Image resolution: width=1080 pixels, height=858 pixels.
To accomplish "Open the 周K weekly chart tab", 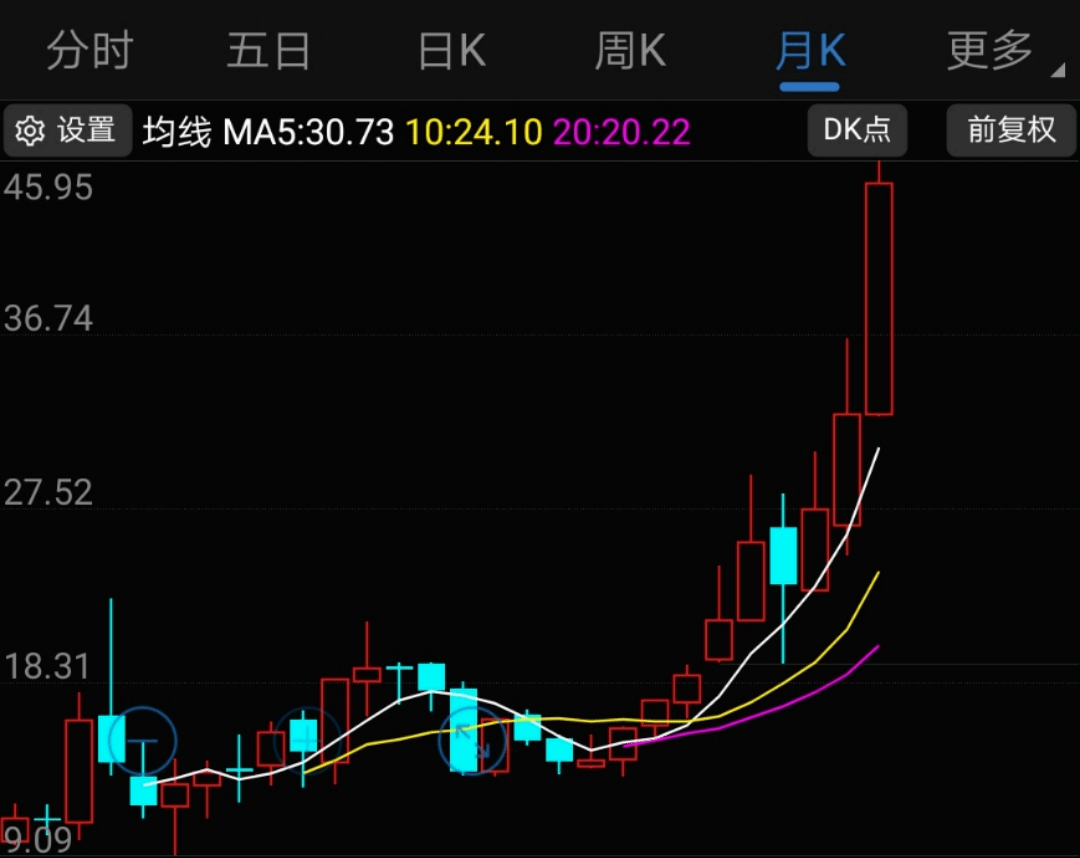I will 630,51.
